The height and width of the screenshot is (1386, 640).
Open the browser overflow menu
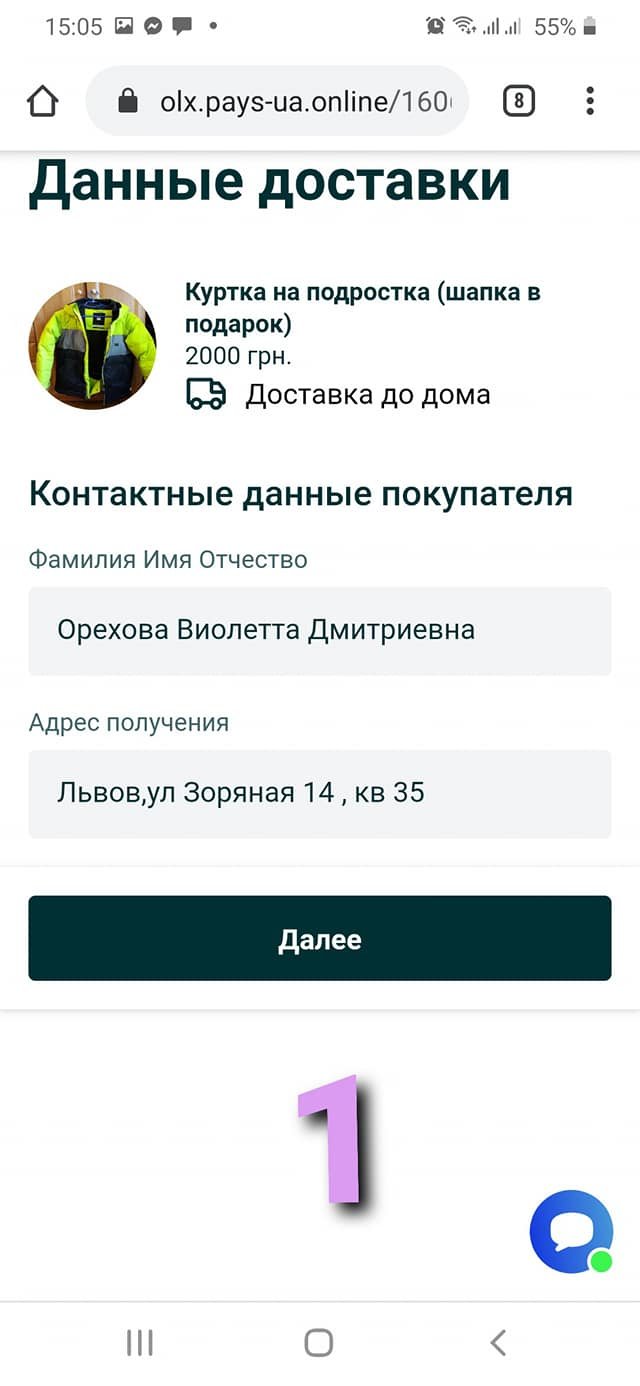pyautogui.click(x=590, y=101)
